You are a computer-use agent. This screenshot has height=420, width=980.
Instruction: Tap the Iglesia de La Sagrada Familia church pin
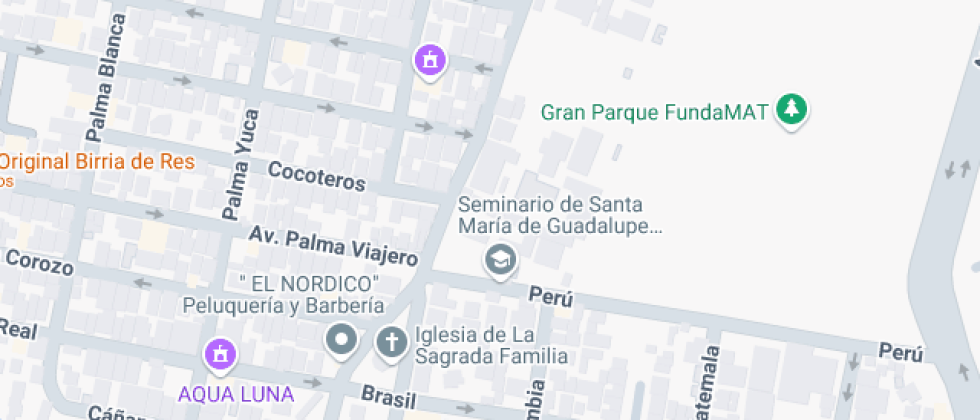click(391, 344)
